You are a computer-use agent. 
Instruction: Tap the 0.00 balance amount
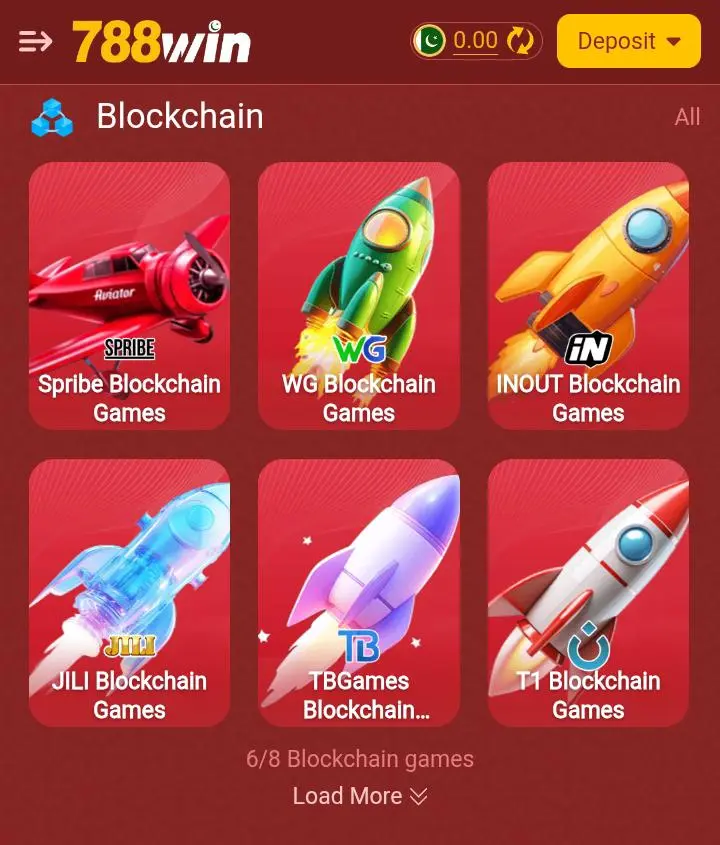(x=475, y=41)
